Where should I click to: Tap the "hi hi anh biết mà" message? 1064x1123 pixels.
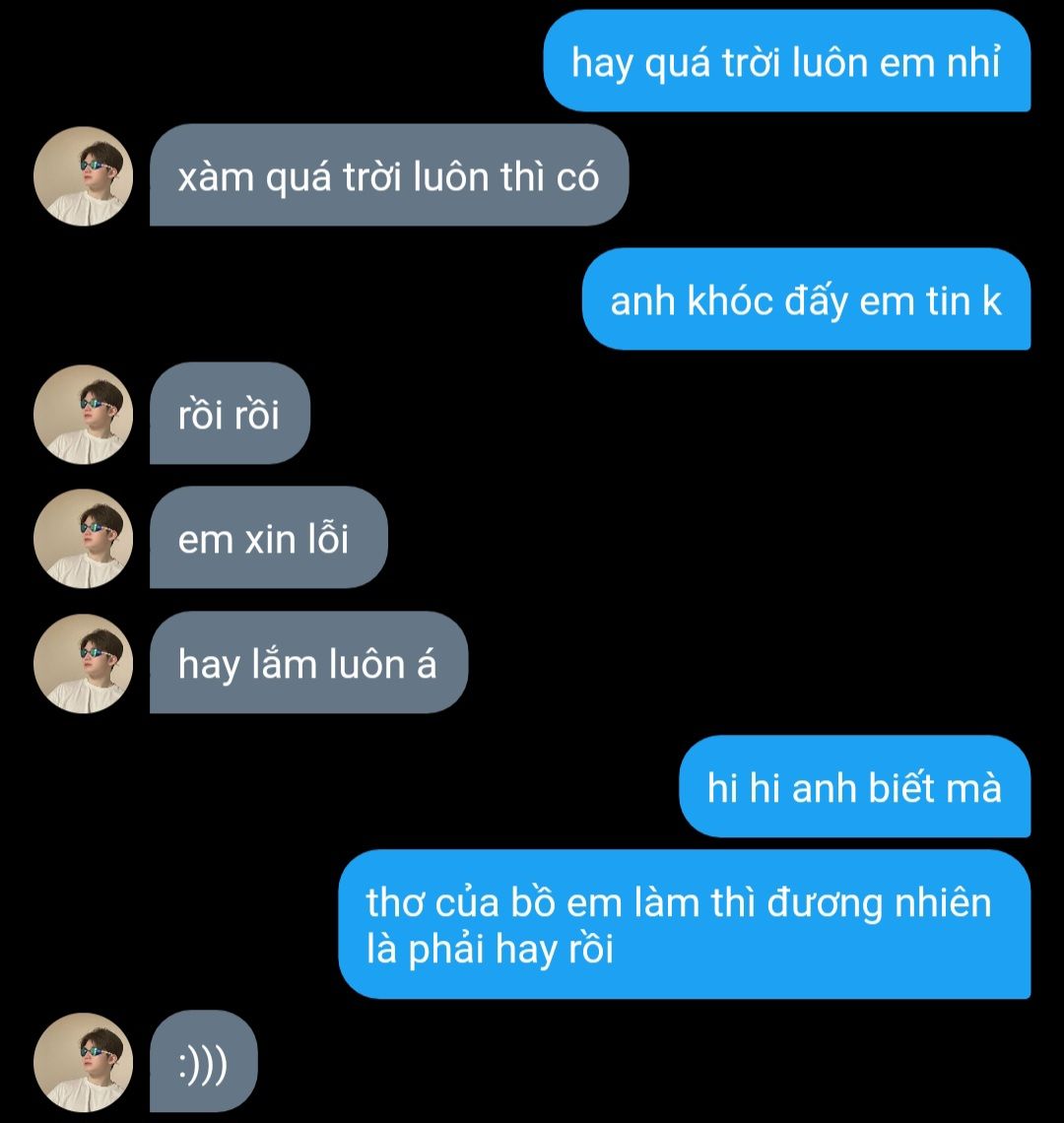(x=853, y=787)
